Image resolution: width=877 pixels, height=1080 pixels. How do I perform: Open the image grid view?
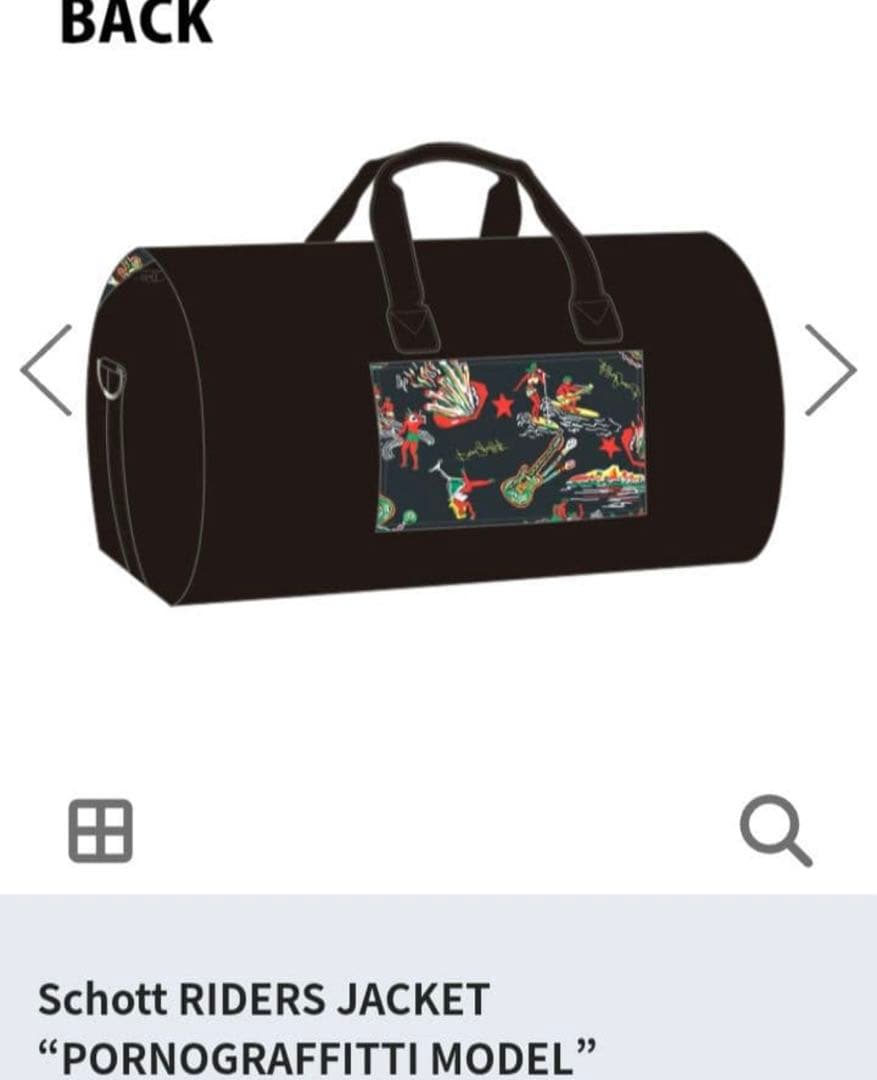[100, 830]
